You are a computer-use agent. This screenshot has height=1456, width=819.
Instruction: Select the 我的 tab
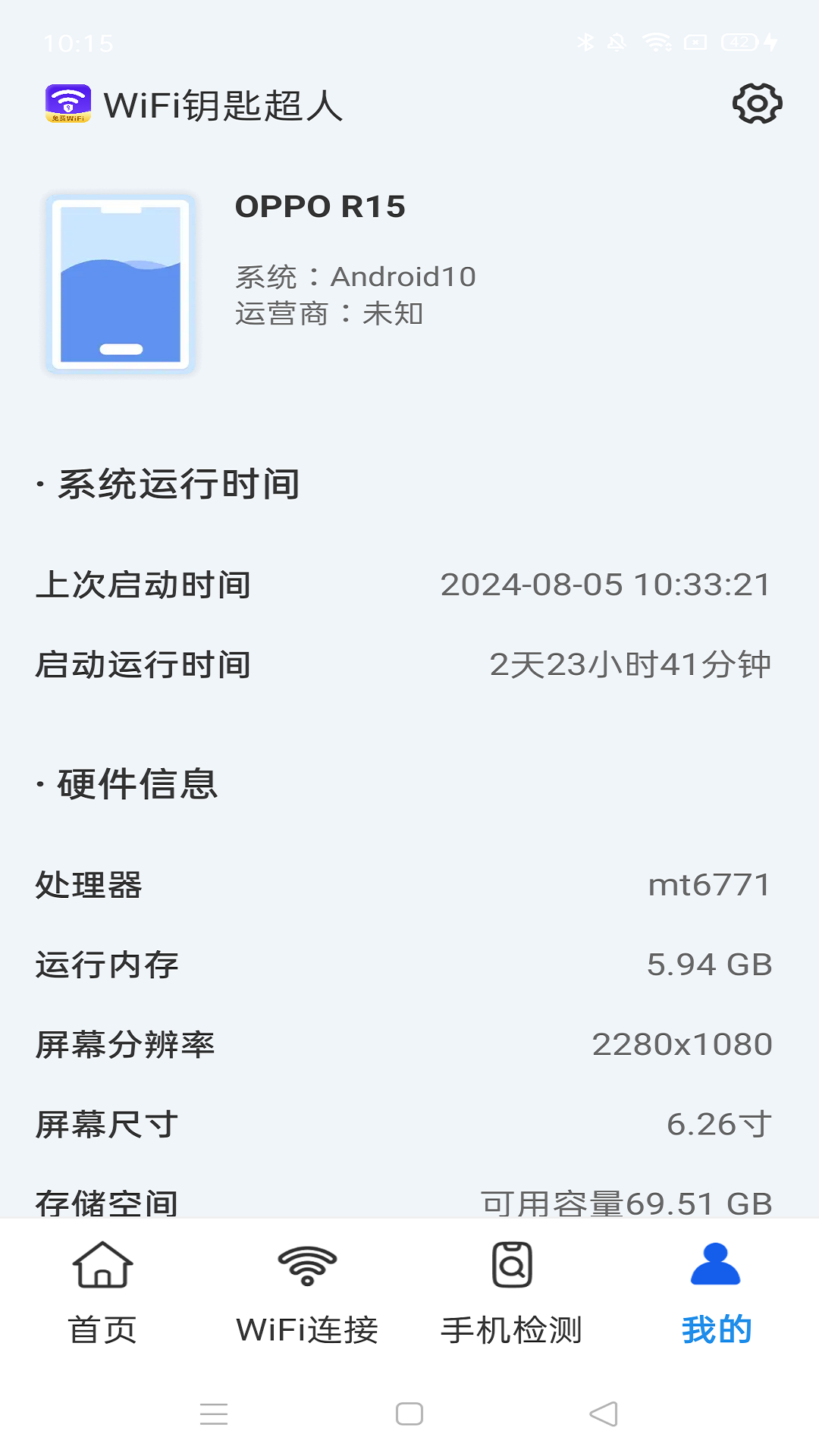point(715,1293)
